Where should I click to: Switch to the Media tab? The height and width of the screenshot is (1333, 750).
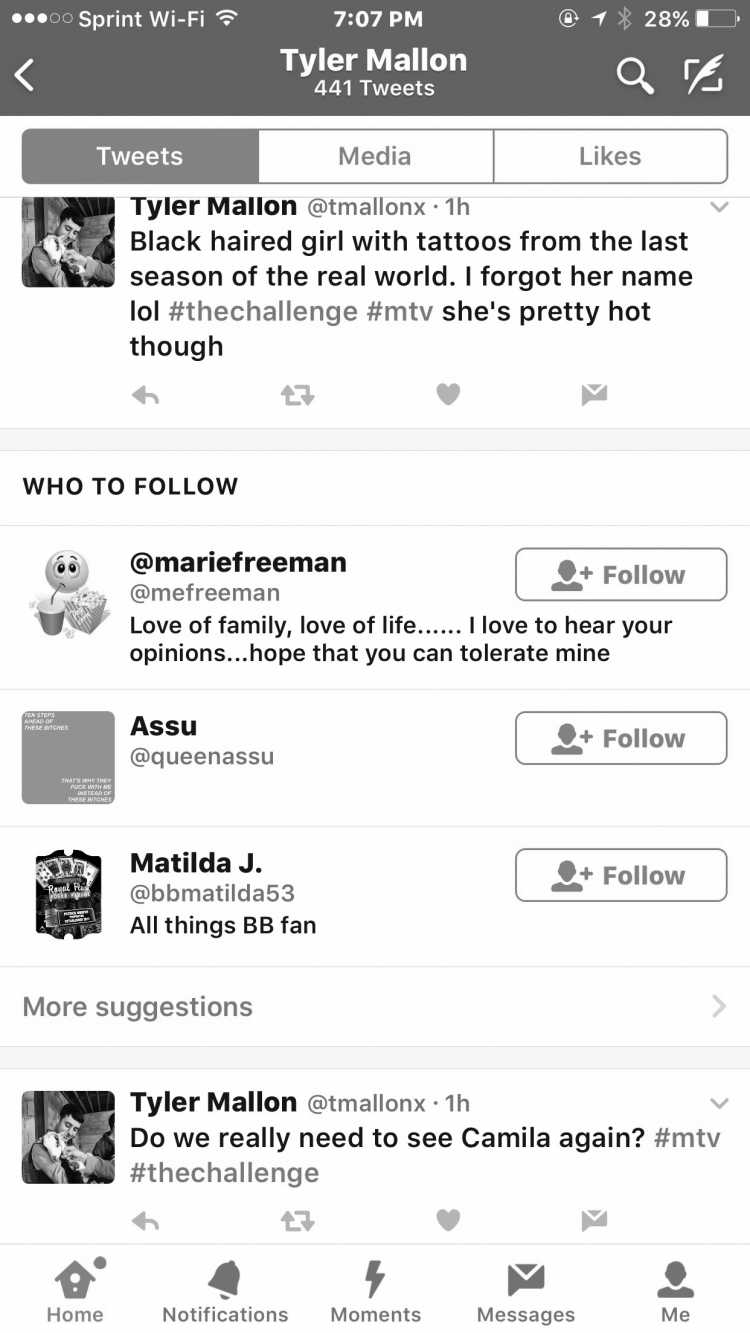375,156
